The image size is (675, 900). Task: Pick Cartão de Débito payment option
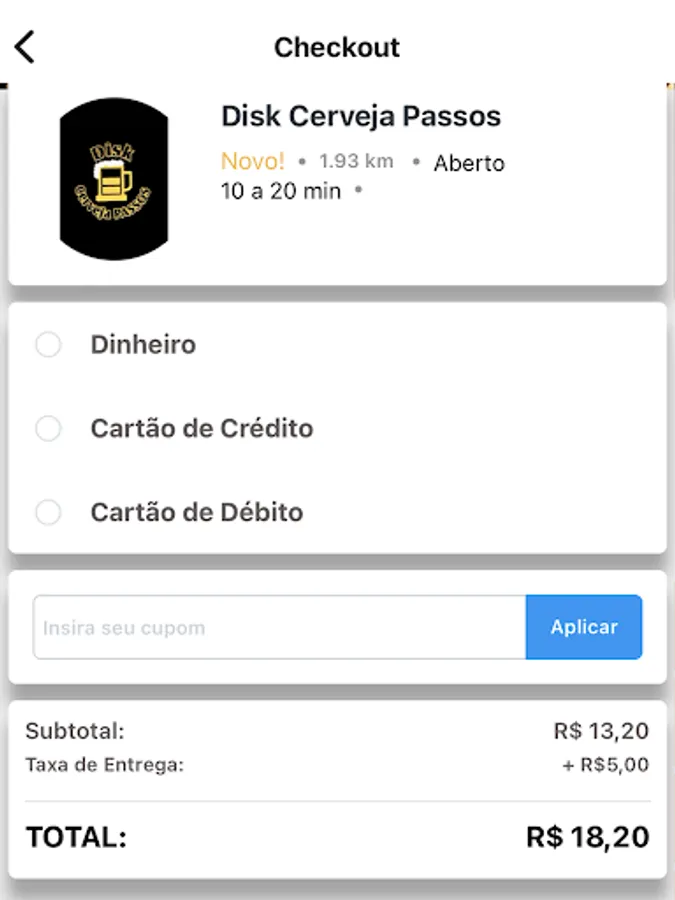click(48, 513)
